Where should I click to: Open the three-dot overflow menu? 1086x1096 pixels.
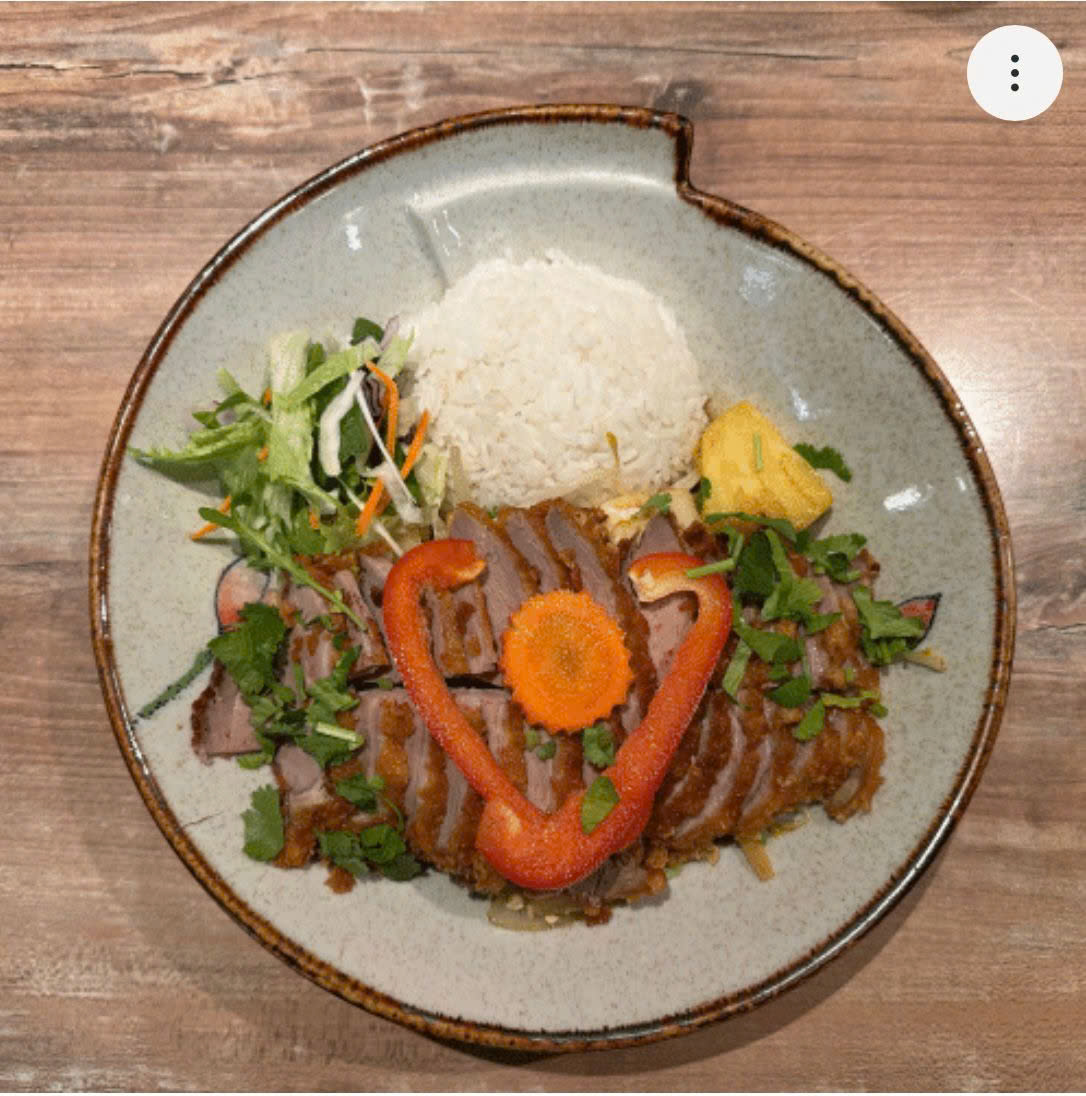pos(1014,73)
